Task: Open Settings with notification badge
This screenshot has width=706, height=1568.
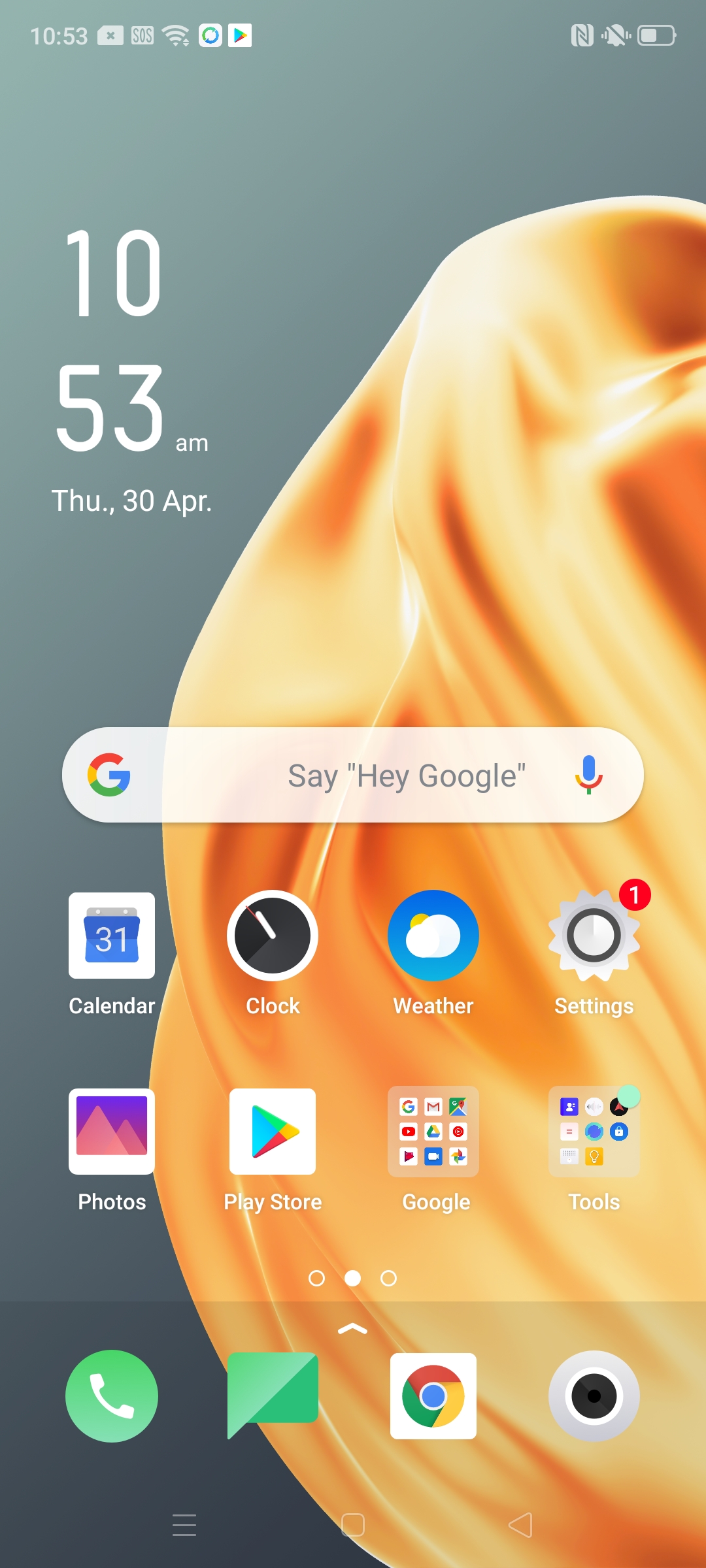Action: coord(594,936)
